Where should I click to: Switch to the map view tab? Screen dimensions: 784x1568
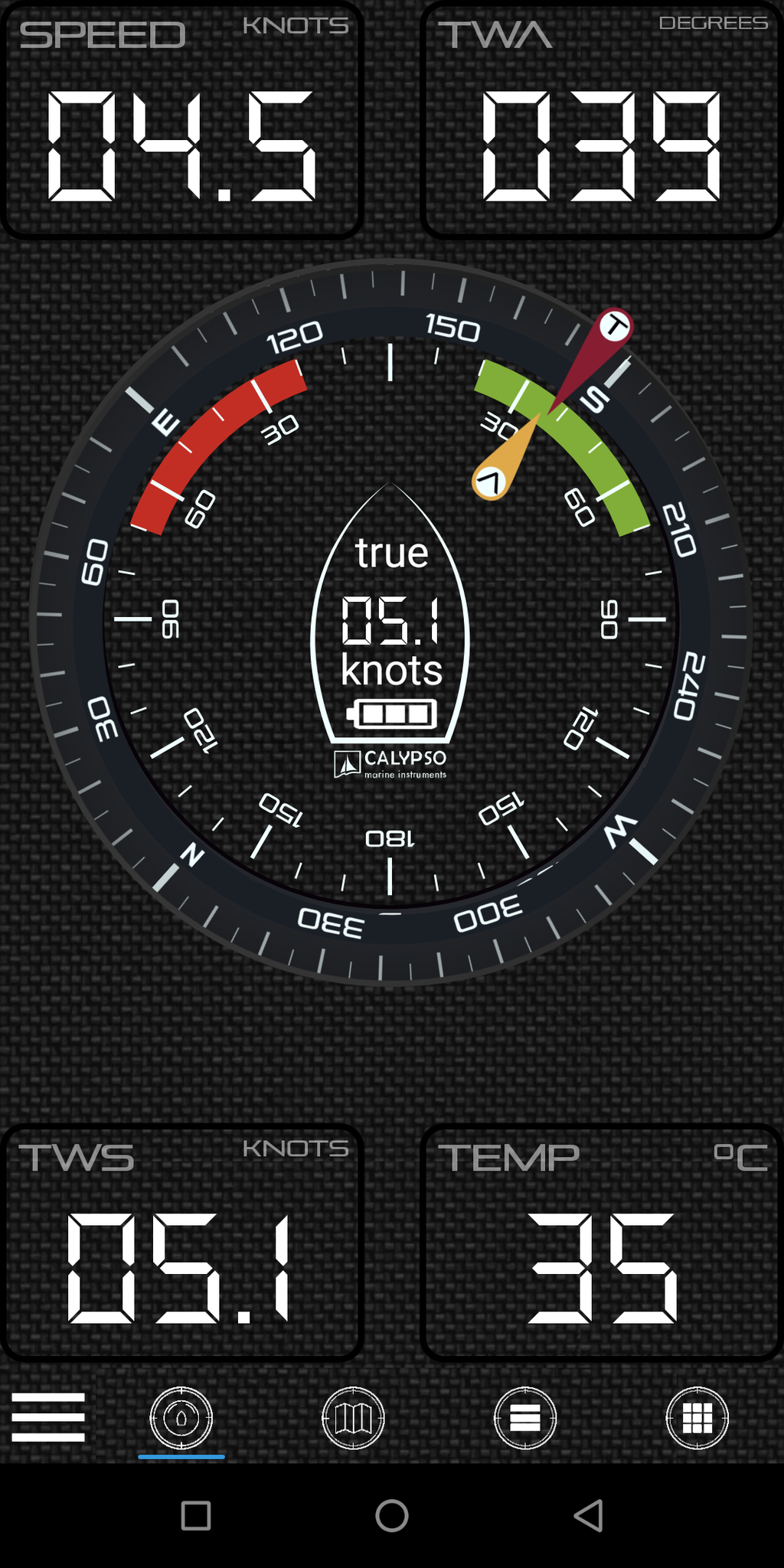point(353,1418)
